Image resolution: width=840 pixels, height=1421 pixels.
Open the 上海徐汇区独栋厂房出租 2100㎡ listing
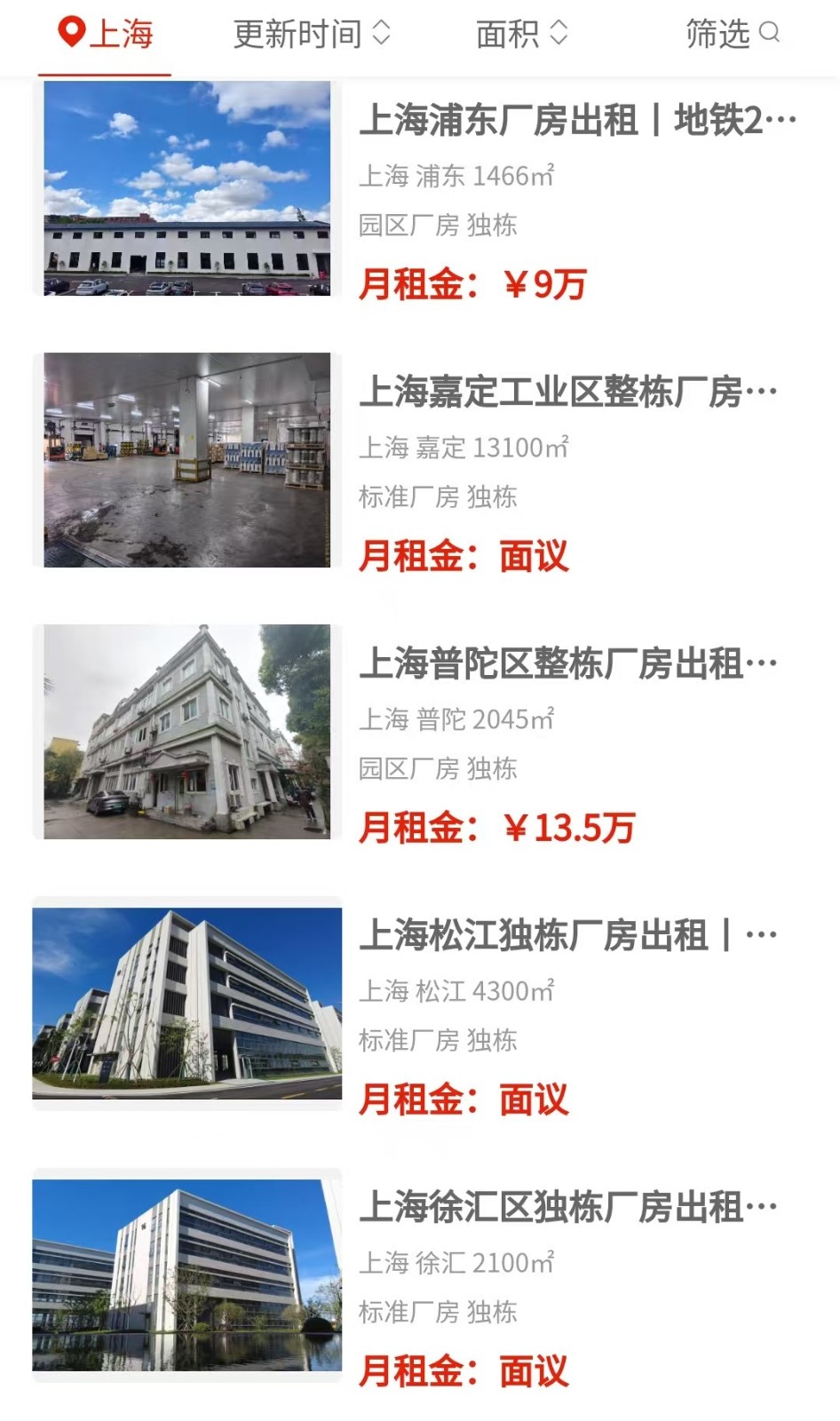[x=568, y=1207]
